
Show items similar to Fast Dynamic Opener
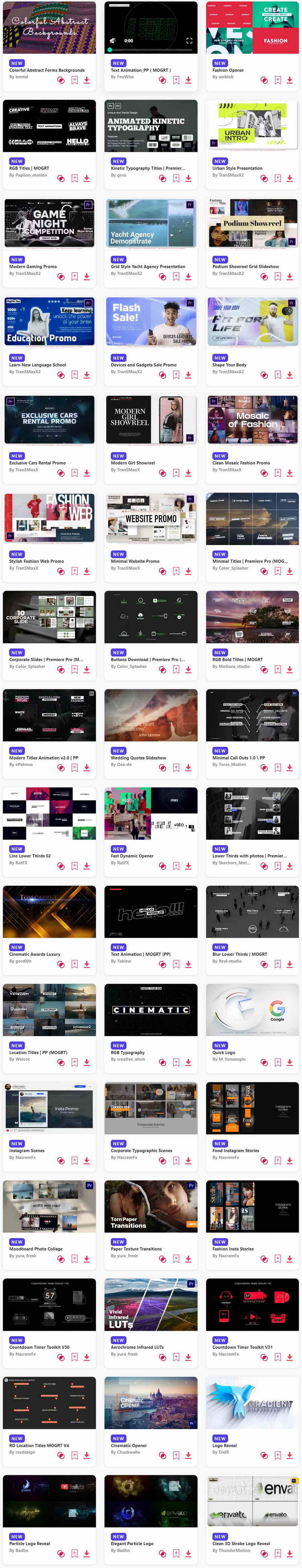[x=163, y=865]
